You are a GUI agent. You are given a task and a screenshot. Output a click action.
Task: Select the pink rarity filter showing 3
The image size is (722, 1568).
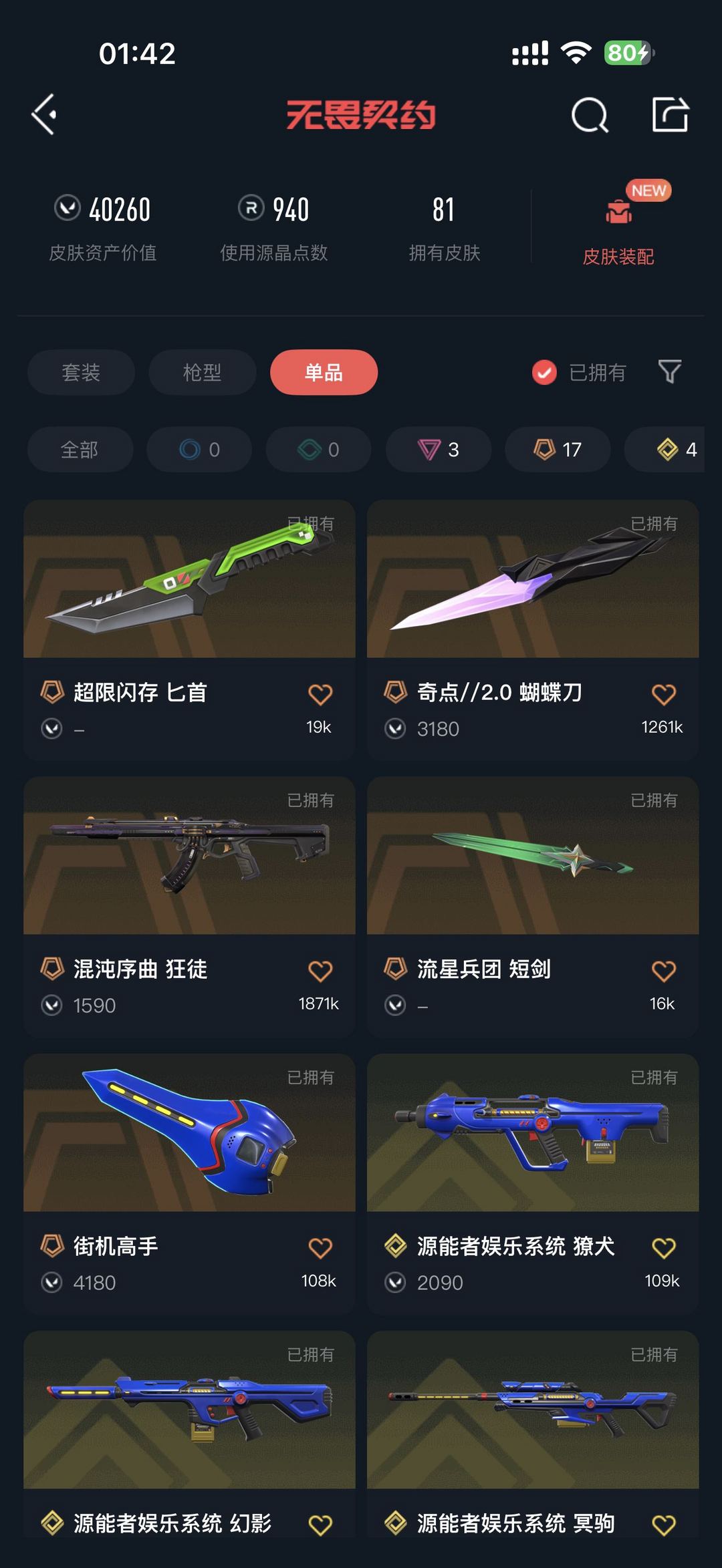click(x=437, y=450)
